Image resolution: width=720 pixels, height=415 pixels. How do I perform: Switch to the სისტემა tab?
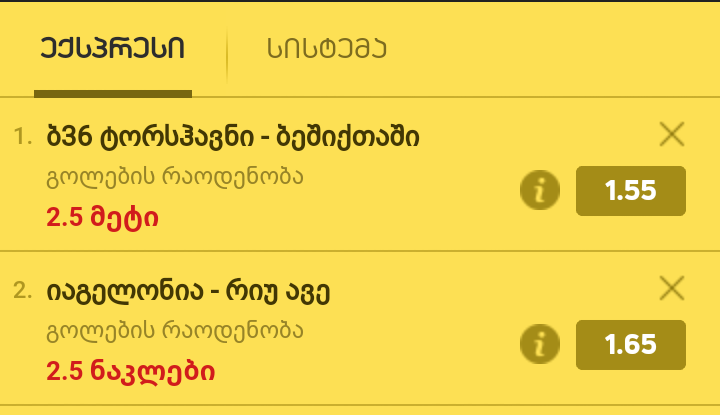click(326, 48)
